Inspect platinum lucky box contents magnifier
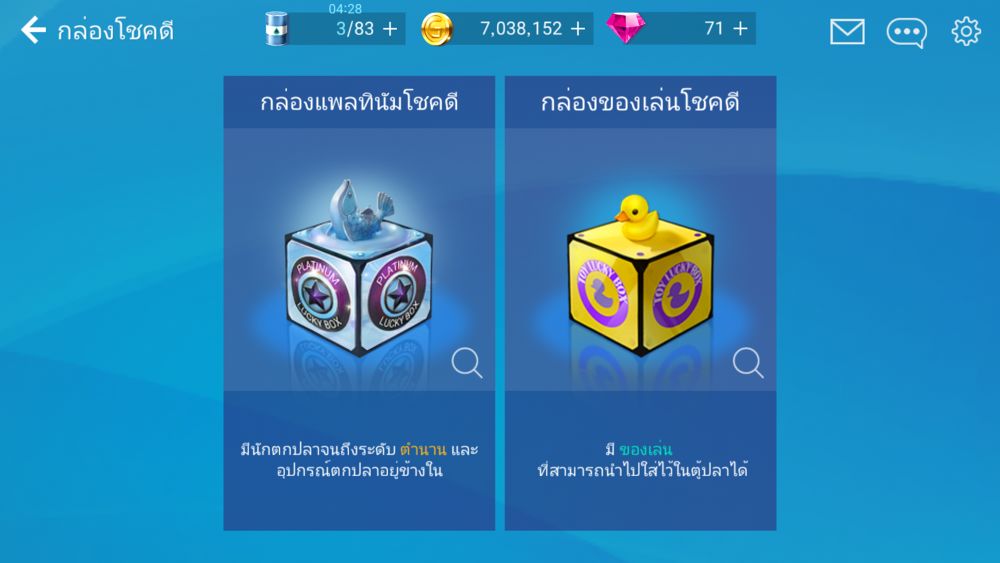1000x563 pixels. [466, 363]
